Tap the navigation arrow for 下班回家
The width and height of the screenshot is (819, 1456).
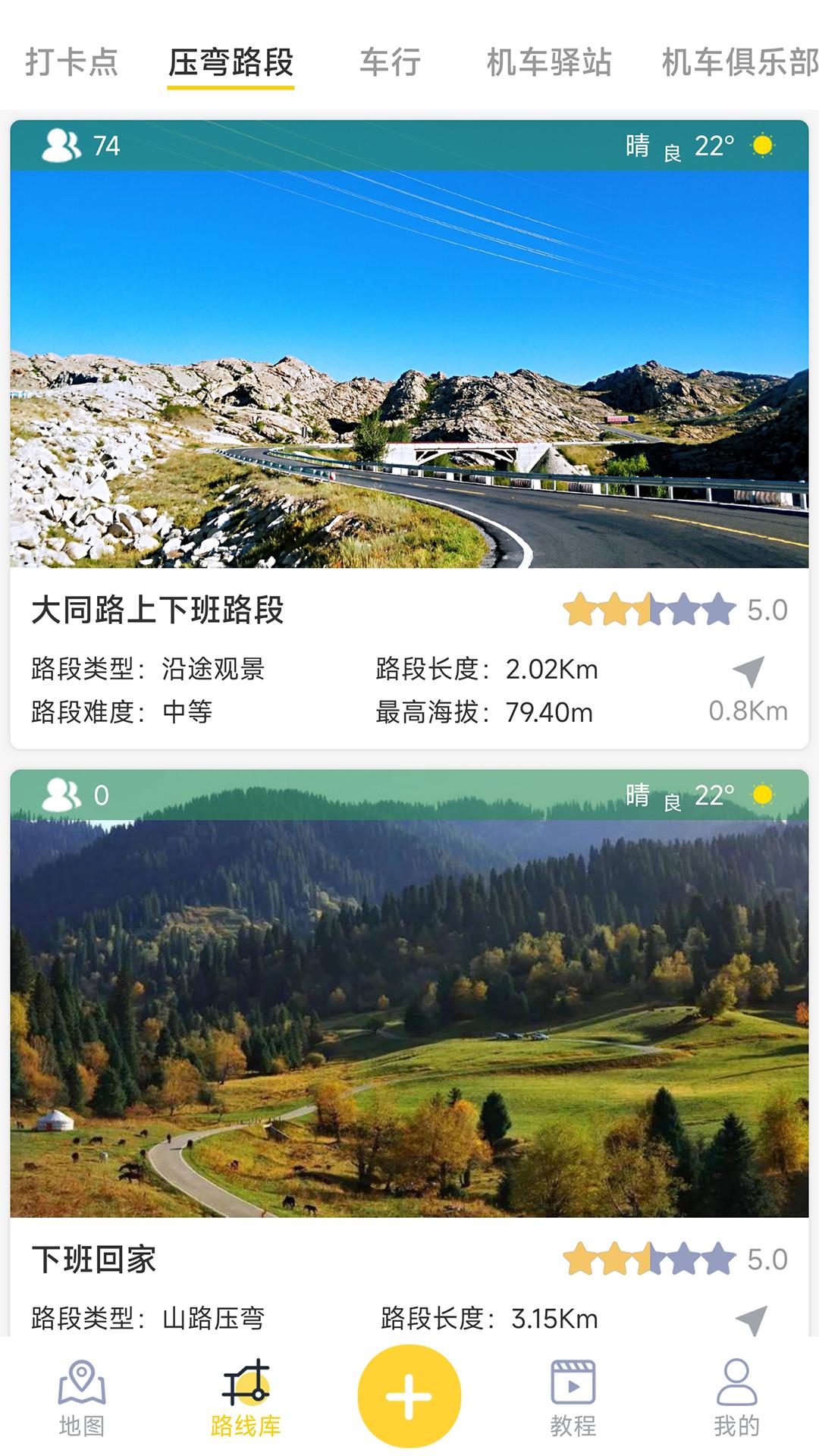[x=752, y=1319]
